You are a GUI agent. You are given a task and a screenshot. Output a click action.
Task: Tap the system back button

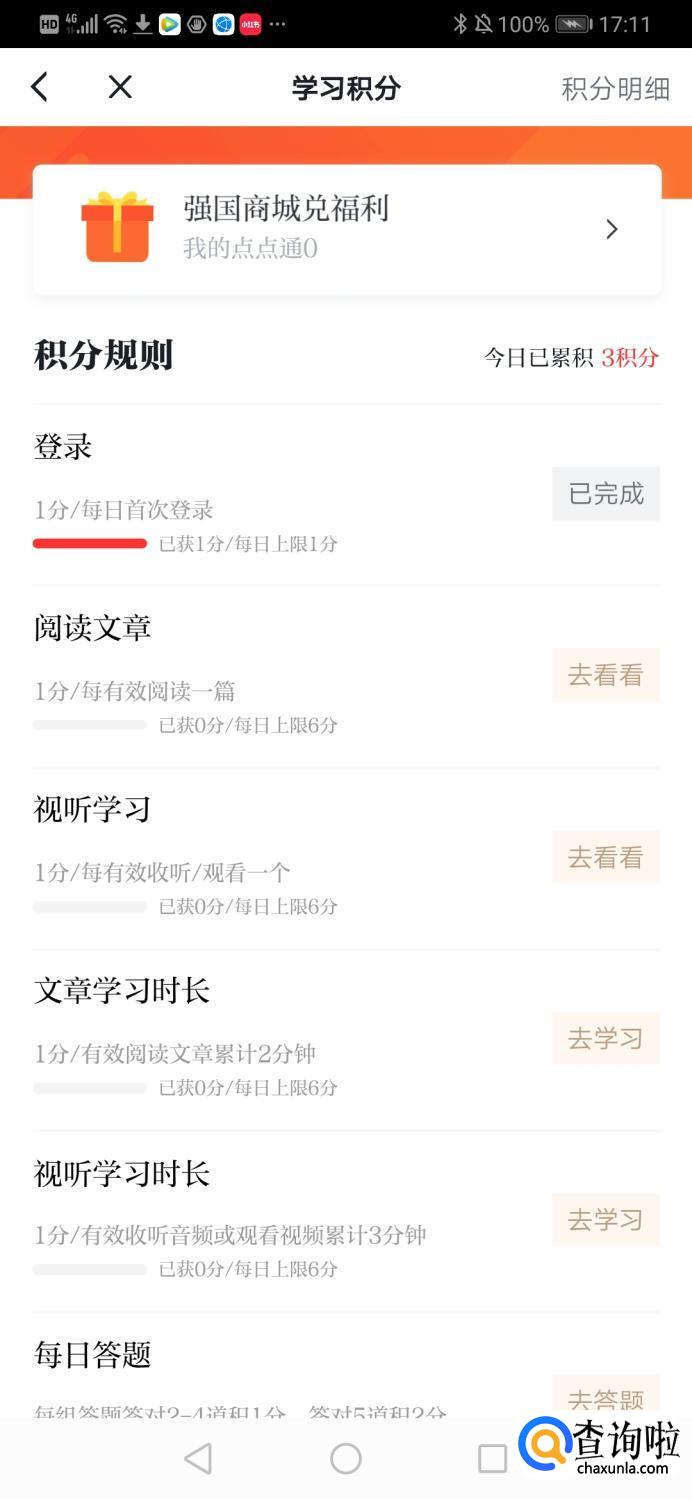(x=199, y=1459)
